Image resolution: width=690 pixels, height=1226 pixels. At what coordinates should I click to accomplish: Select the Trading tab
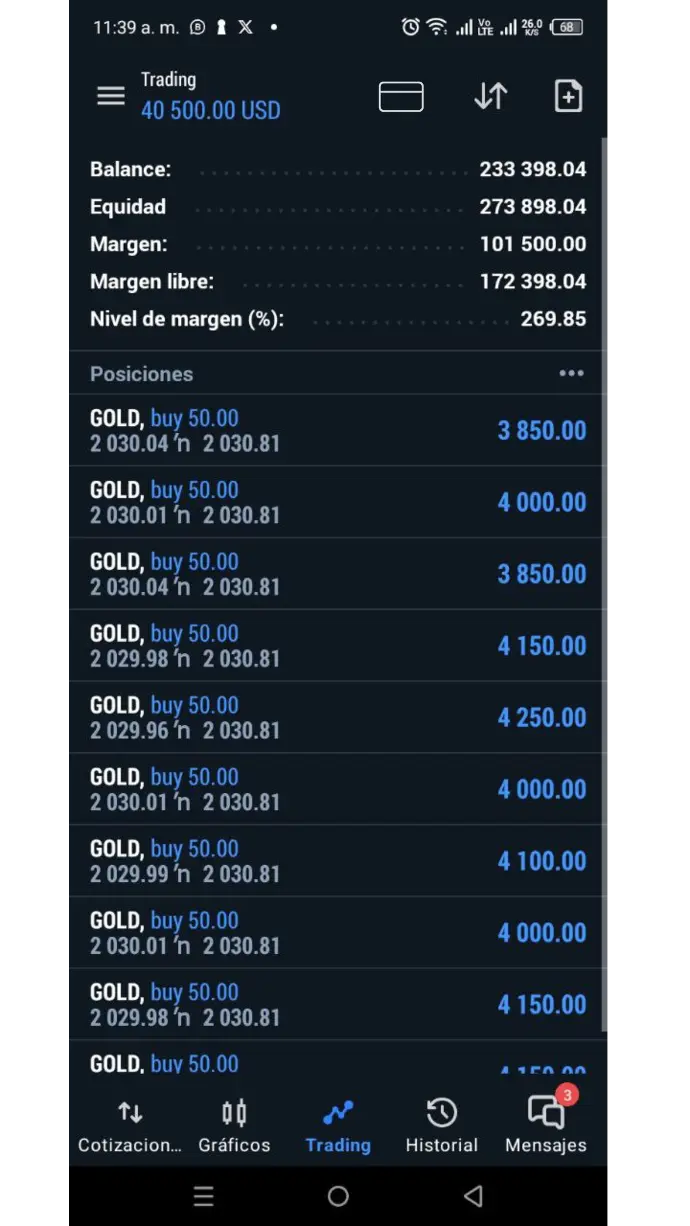(x=338, y=1126)
